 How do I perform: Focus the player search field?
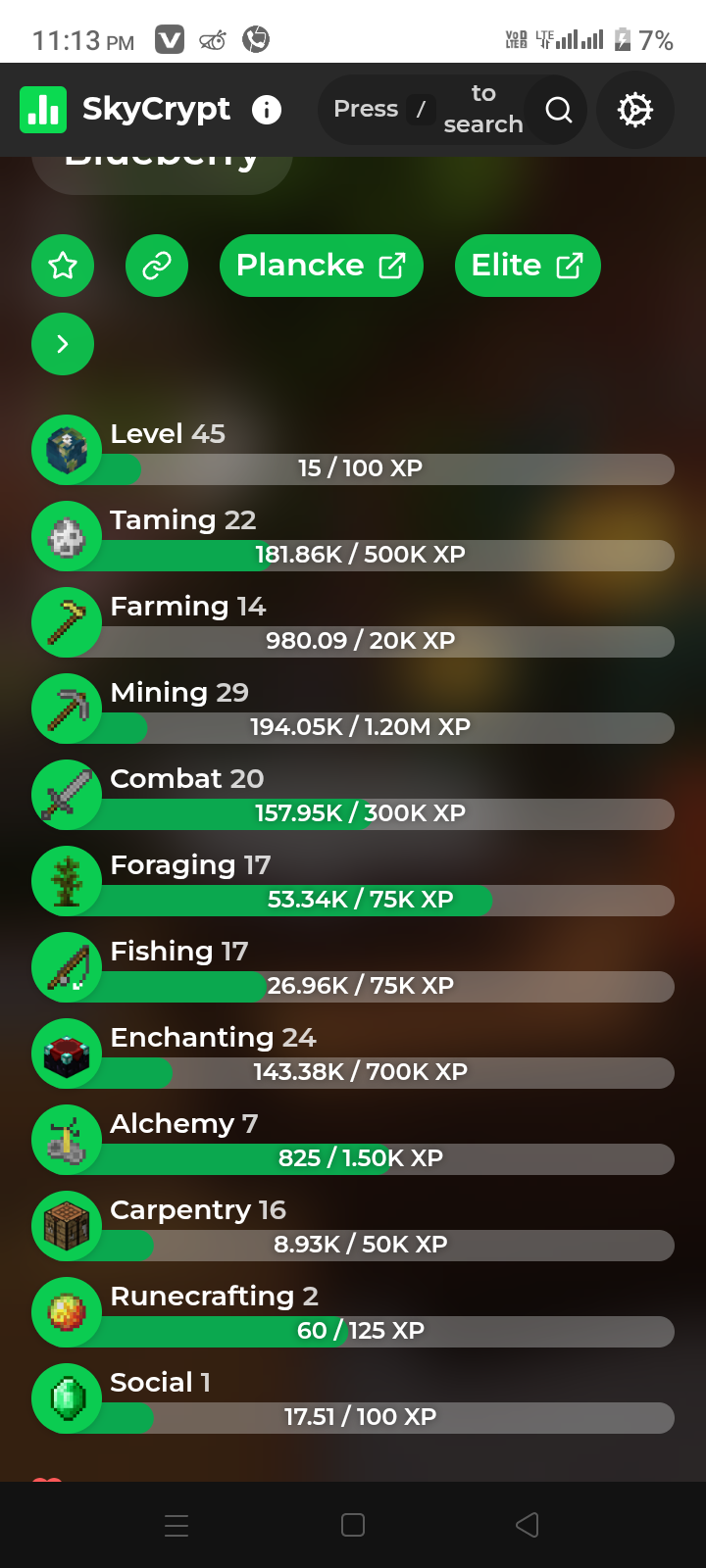click(x=424, y=110)
